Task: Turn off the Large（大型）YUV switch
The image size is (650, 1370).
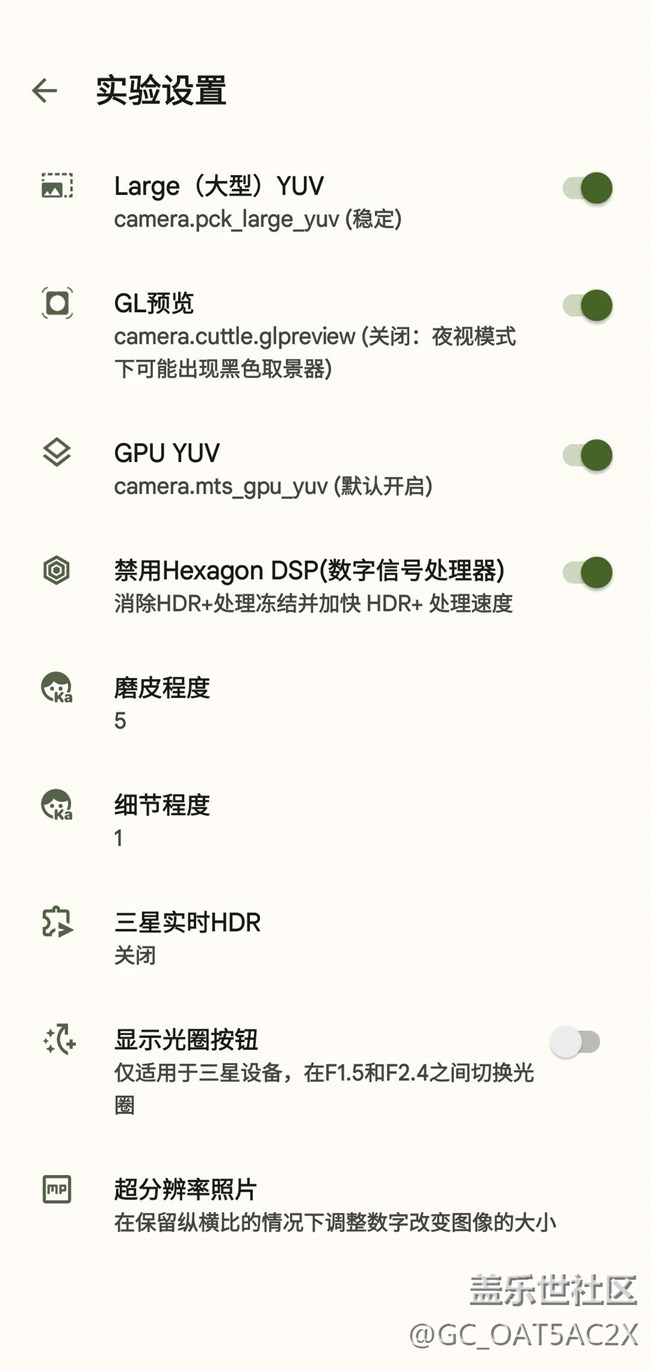Action: pos(587,188)
